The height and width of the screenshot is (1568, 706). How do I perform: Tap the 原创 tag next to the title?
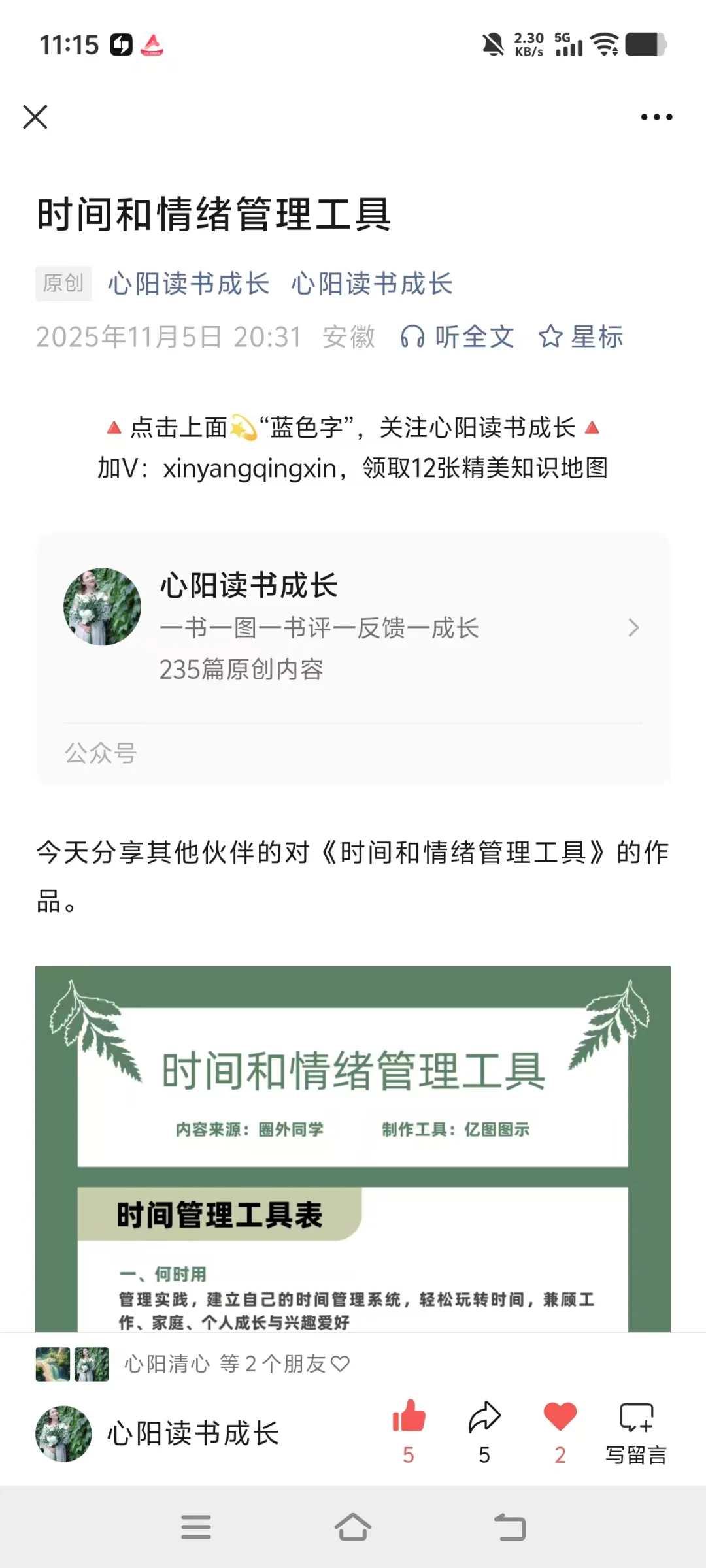pos(63,283)
